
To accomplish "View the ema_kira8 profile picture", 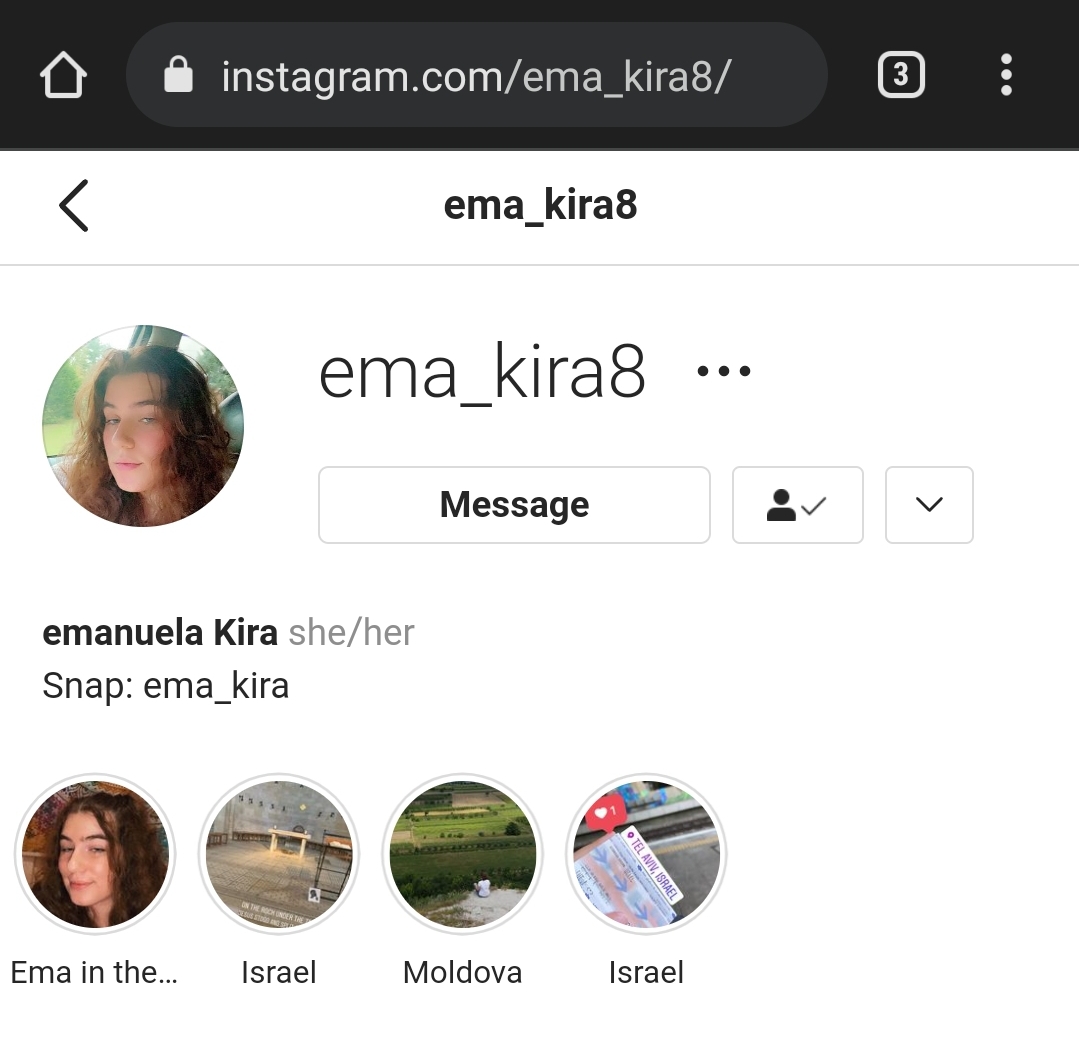I will point(143,426).
